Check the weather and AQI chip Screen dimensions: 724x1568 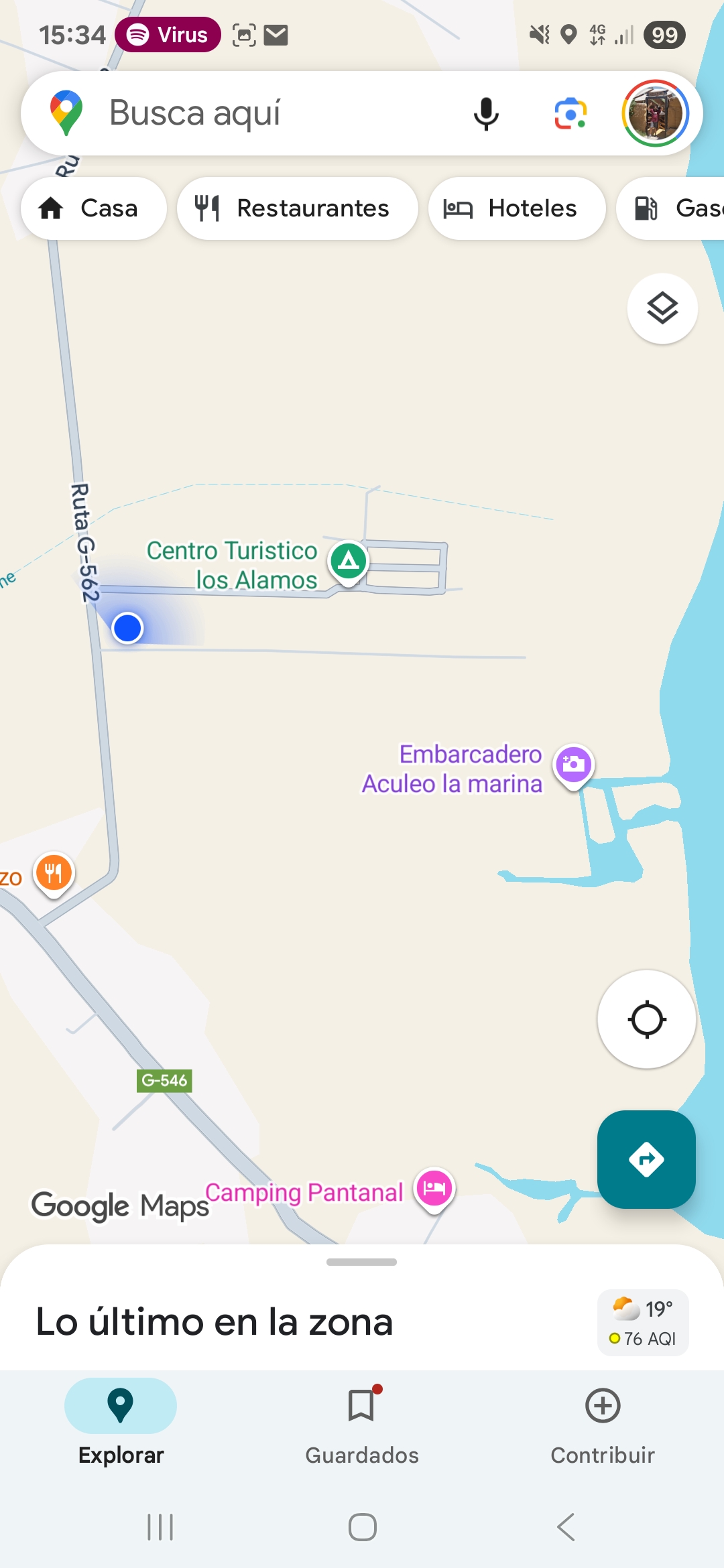[x=643, y=1323]
